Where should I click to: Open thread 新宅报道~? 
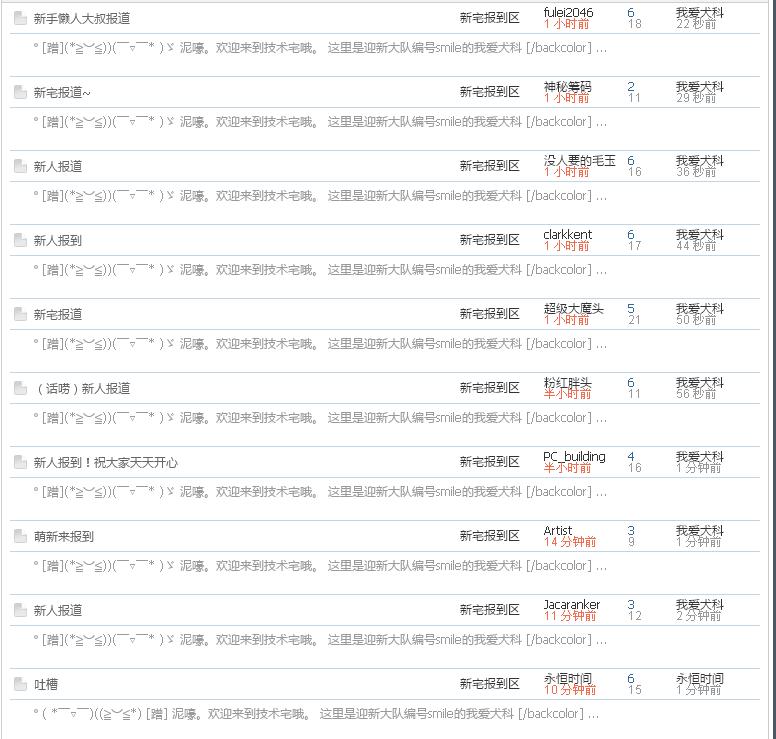[x=62, y=92]
